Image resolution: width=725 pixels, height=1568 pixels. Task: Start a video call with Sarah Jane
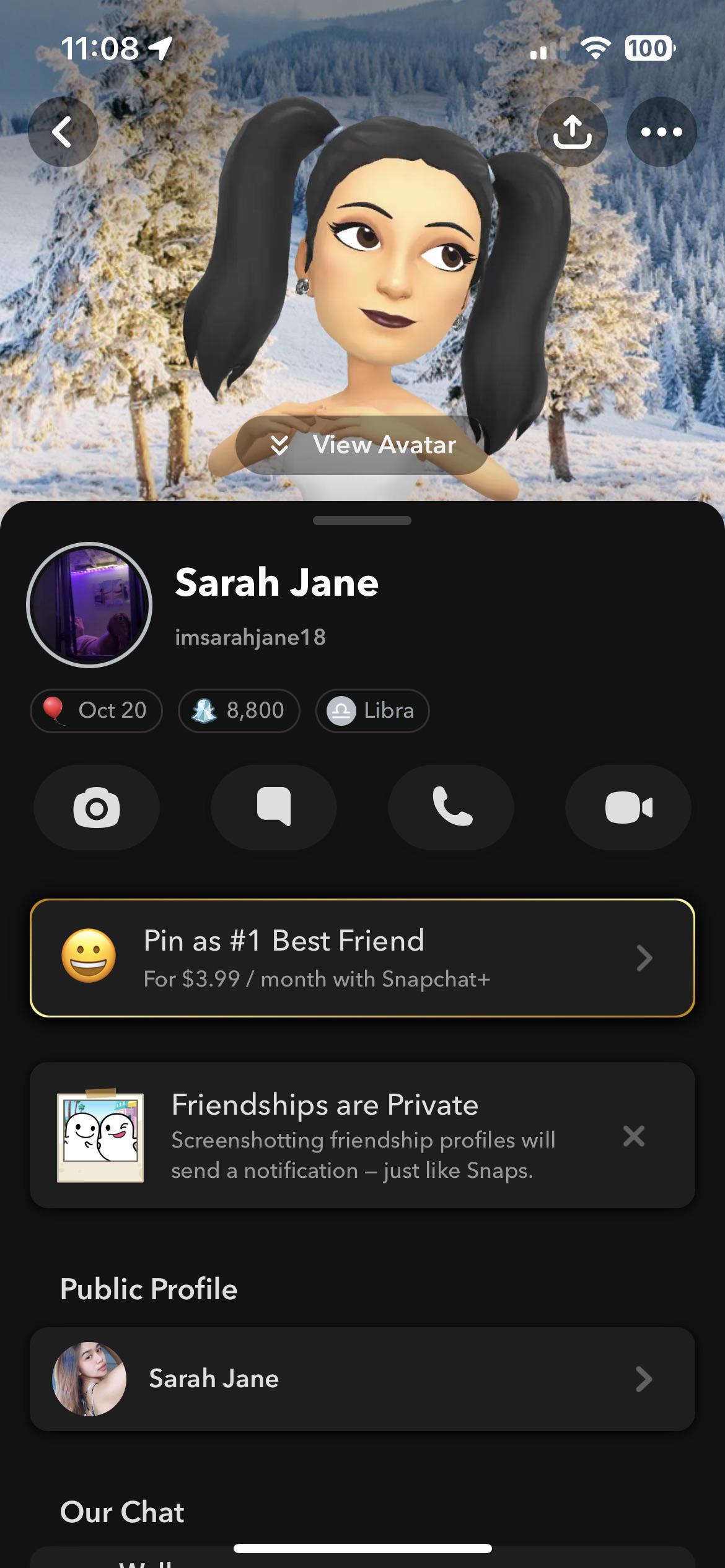point(628,808)
